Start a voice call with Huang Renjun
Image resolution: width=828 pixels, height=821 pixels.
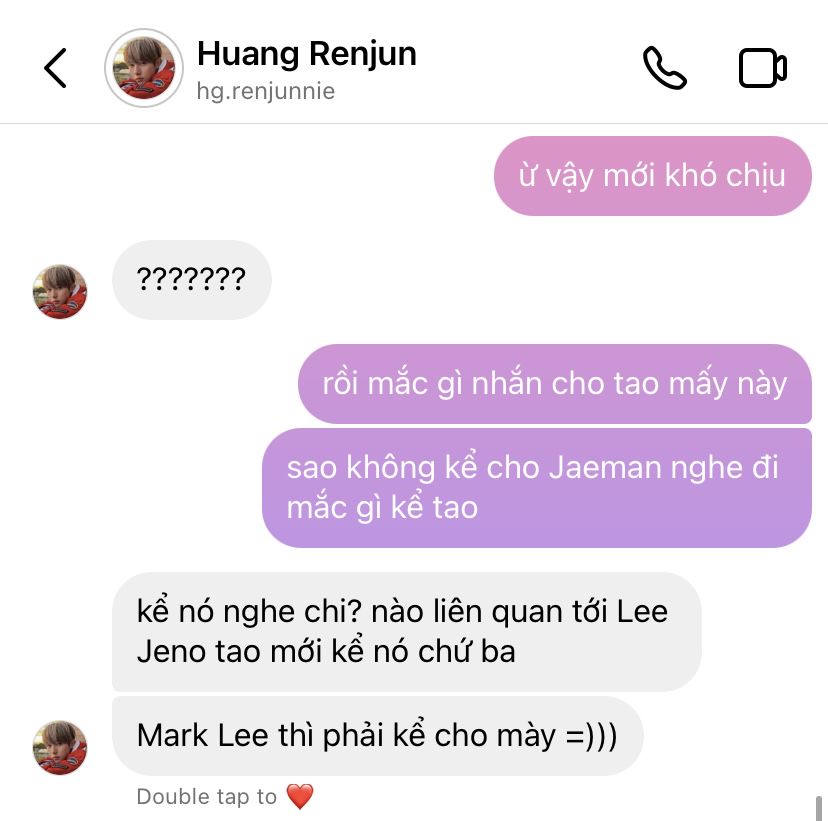point(664,68)
